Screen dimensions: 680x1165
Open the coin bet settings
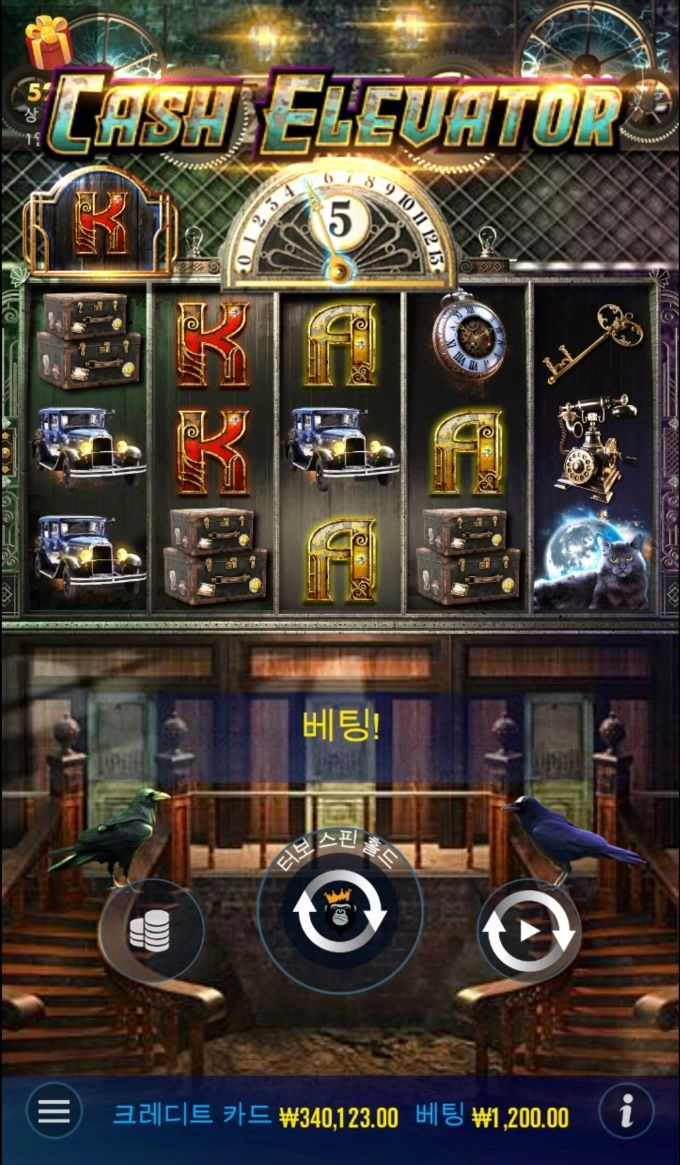pyautogui.click(x=150, y=931)
